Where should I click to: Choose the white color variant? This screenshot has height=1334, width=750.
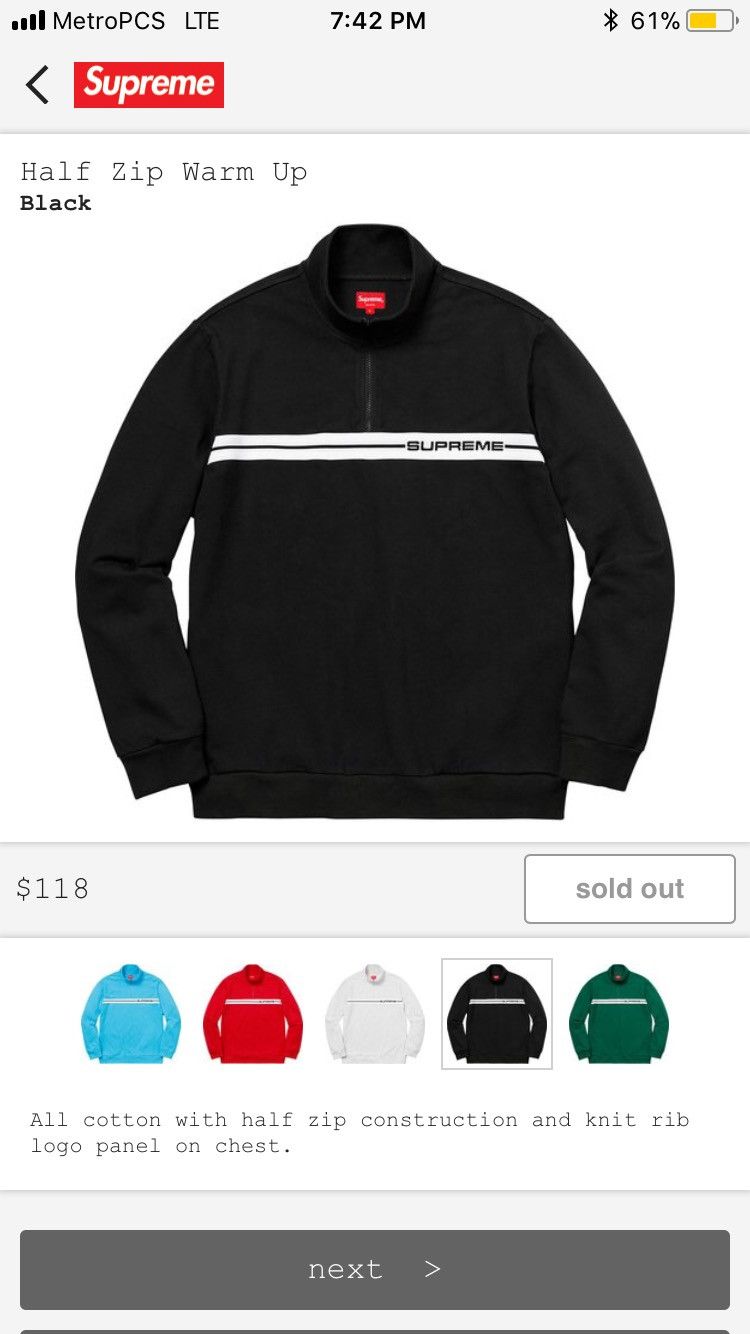(x=375, y=1014)
